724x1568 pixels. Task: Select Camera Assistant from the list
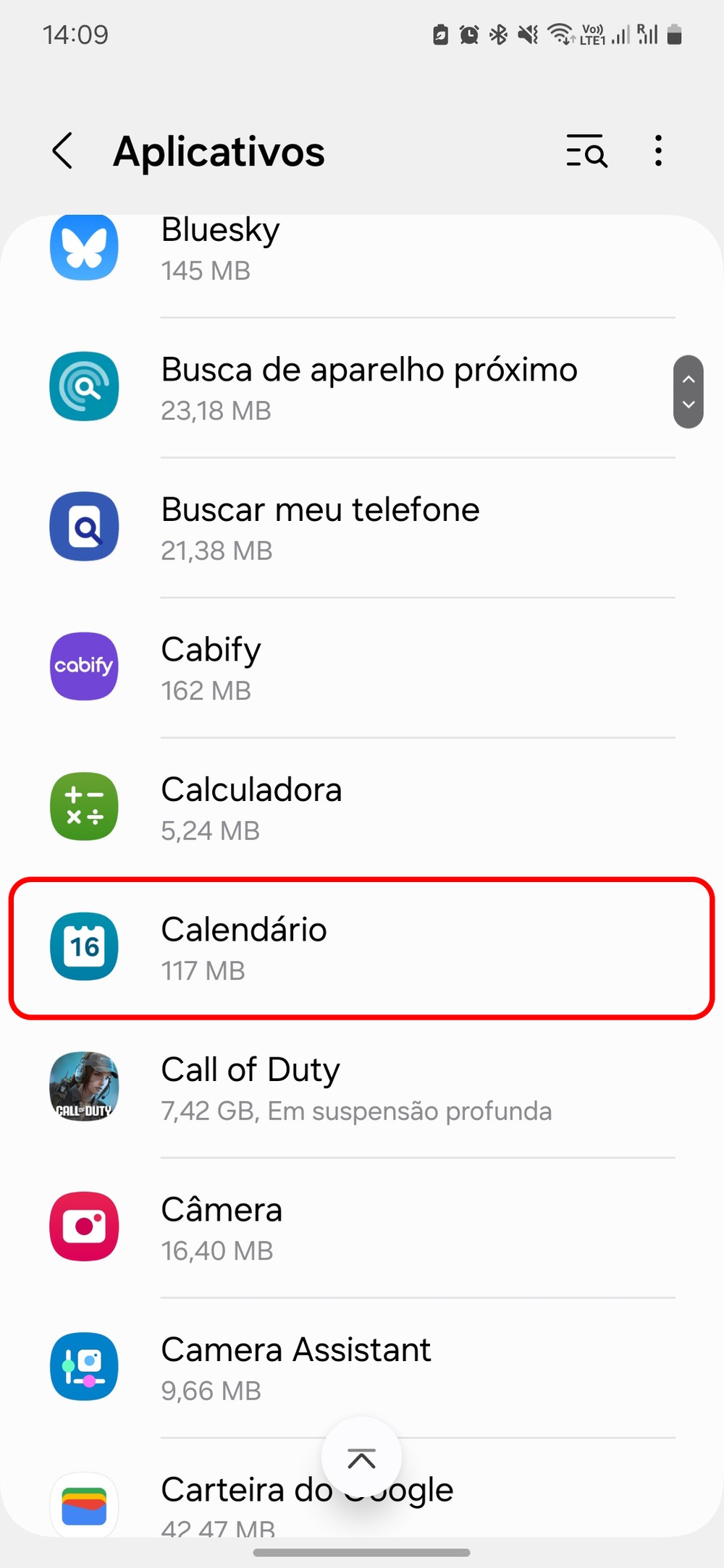[x=362, y=1368]
